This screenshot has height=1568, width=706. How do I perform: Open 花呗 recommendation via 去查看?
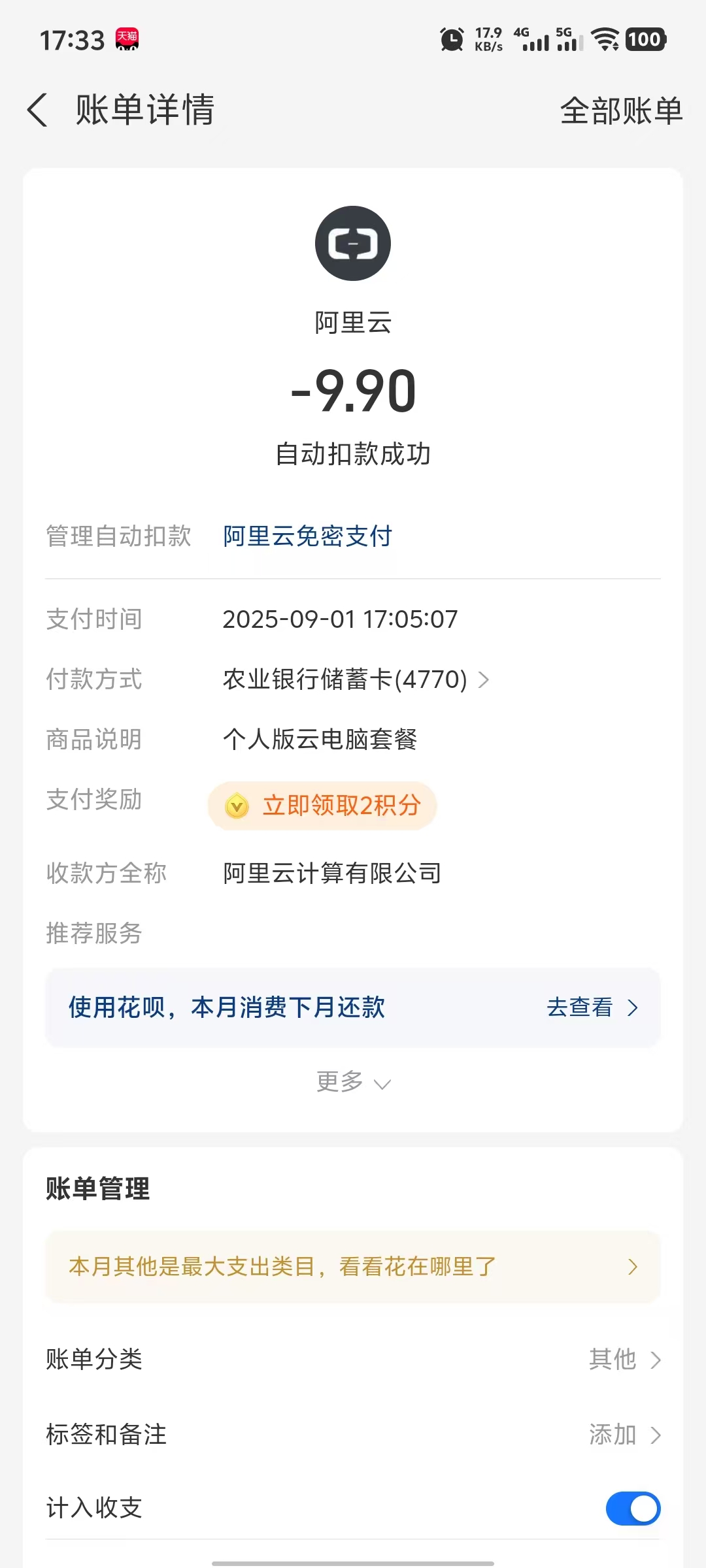pos(591,1007)
